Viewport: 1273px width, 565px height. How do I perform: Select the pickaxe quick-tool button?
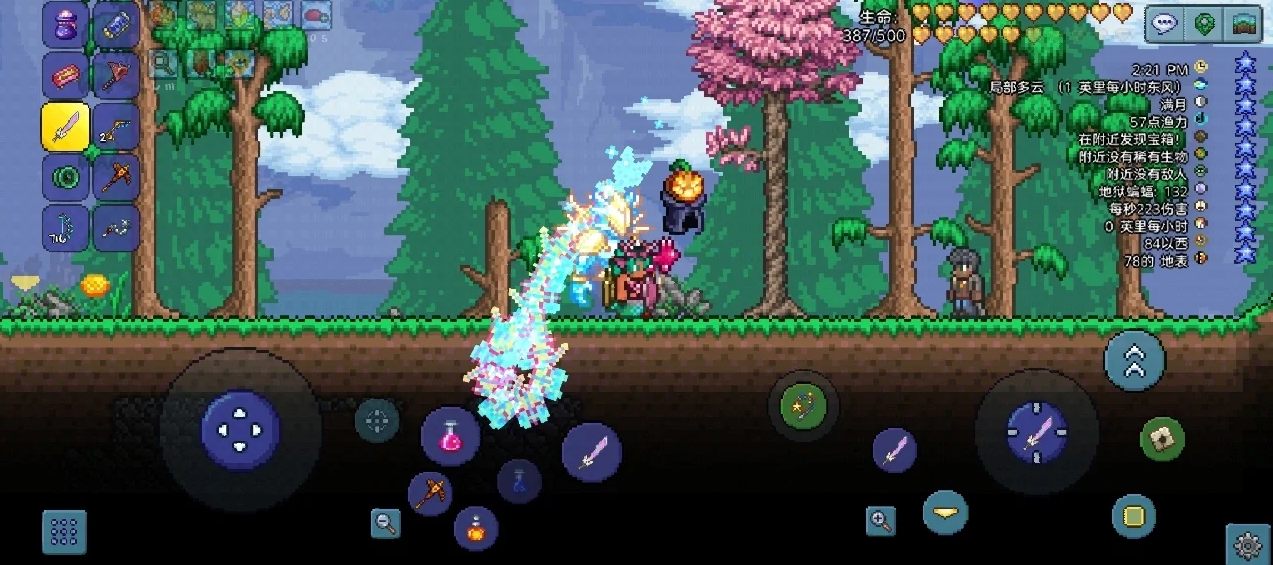(430, 493)
